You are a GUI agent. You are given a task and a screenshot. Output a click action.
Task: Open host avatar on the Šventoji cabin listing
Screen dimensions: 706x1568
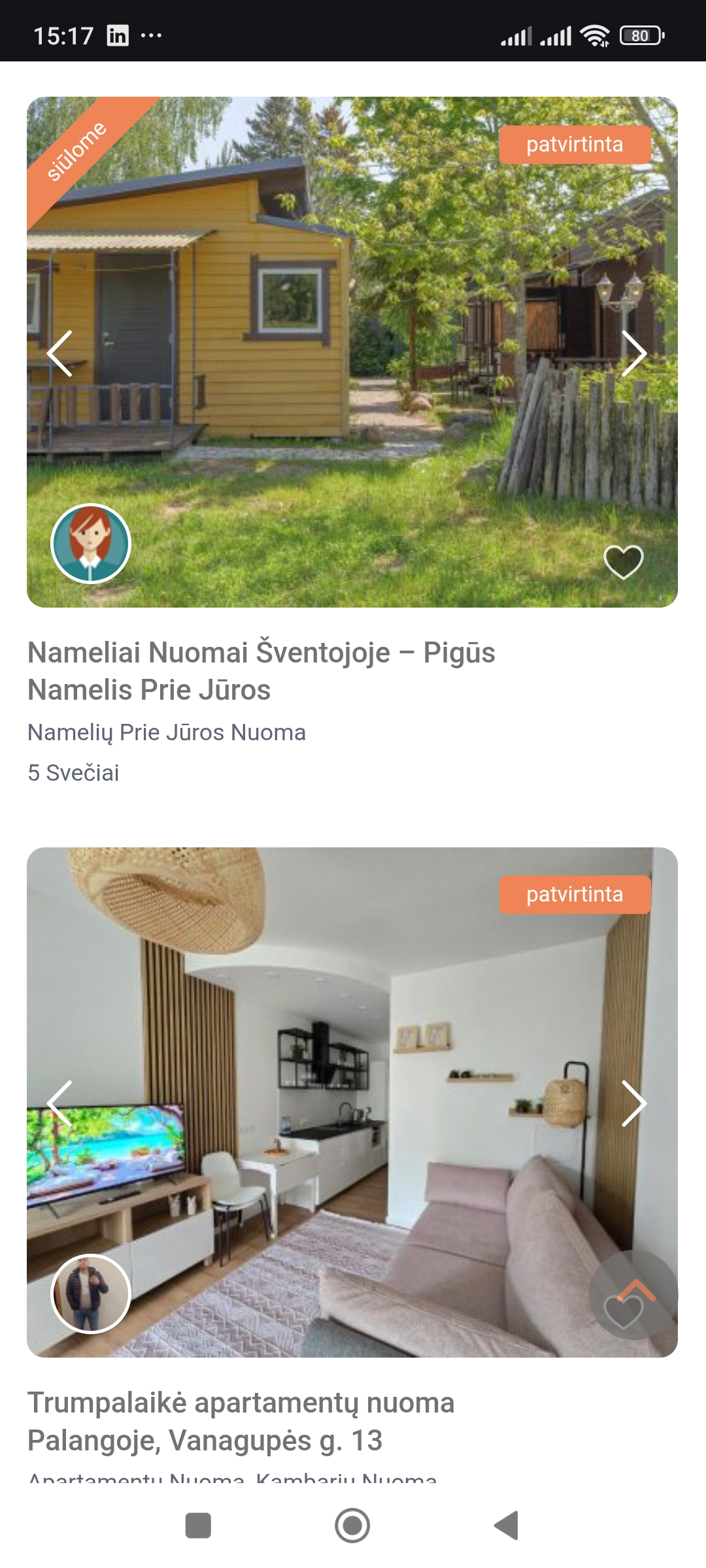click(91, 544)
